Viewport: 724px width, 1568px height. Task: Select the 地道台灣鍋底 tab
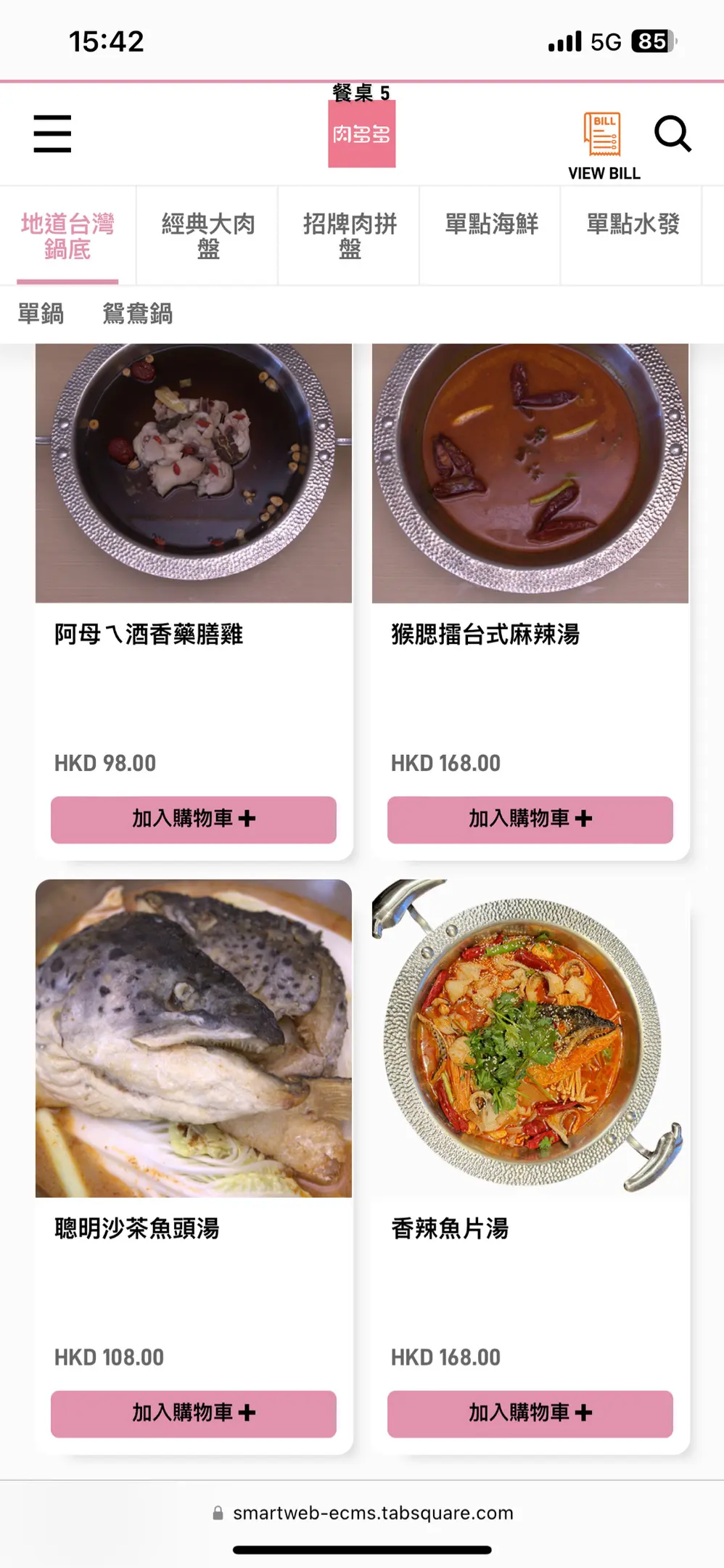pyautogui.click(x=67, y=236)
